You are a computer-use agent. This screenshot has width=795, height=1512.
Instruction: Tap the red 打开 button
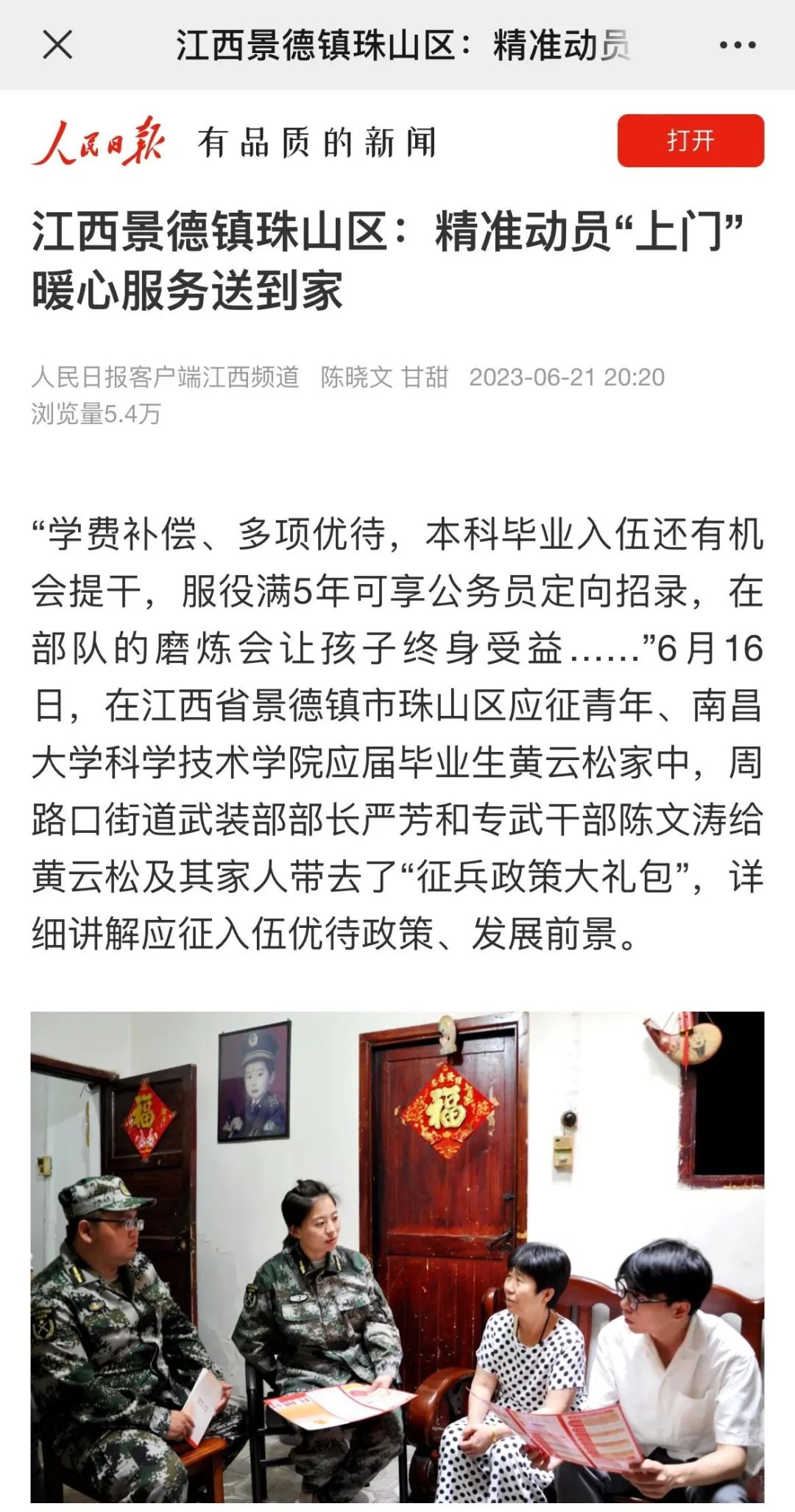point(690,140)
